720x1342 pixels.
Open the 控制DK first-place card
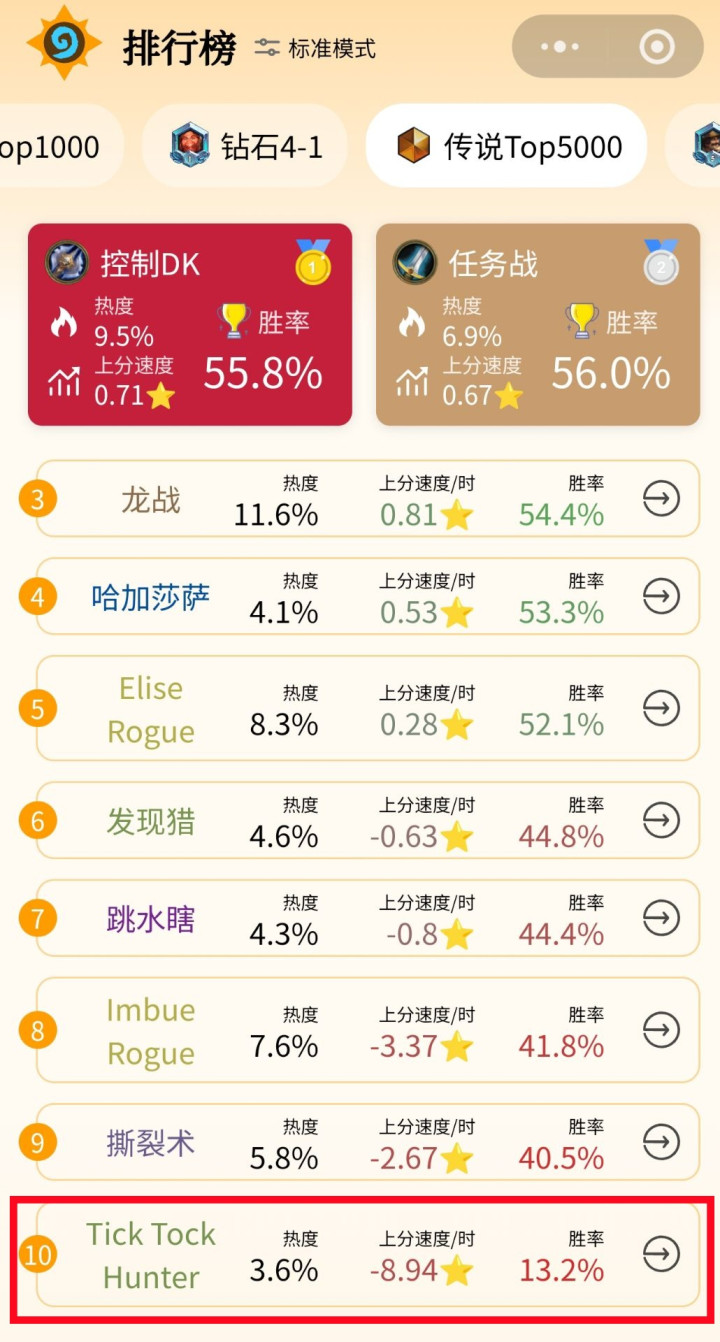[x=190, y=325]
